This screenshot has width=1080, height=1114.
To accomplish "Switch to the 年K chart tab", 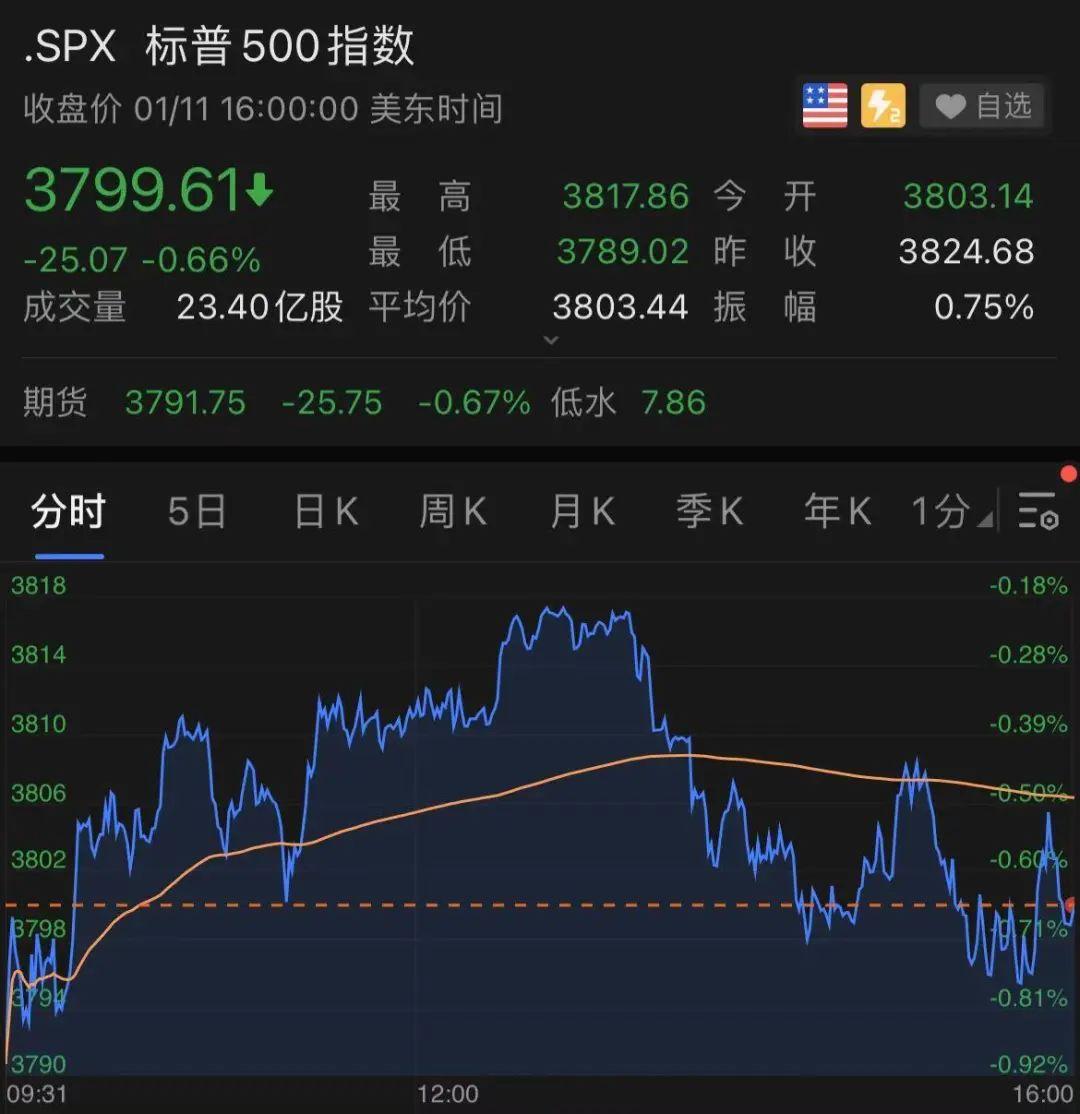I will coord(837,513).
